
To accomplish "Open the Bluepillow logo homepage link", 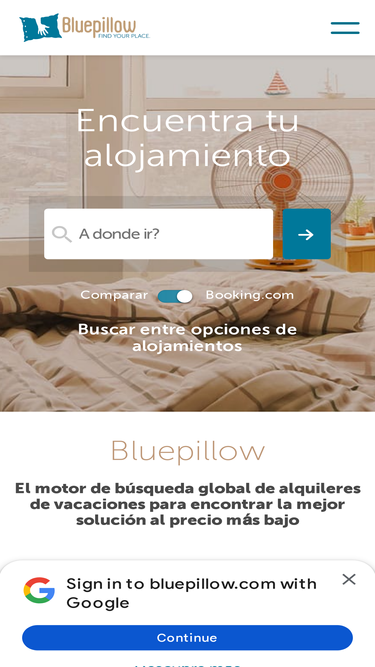I will click(85, 27).
